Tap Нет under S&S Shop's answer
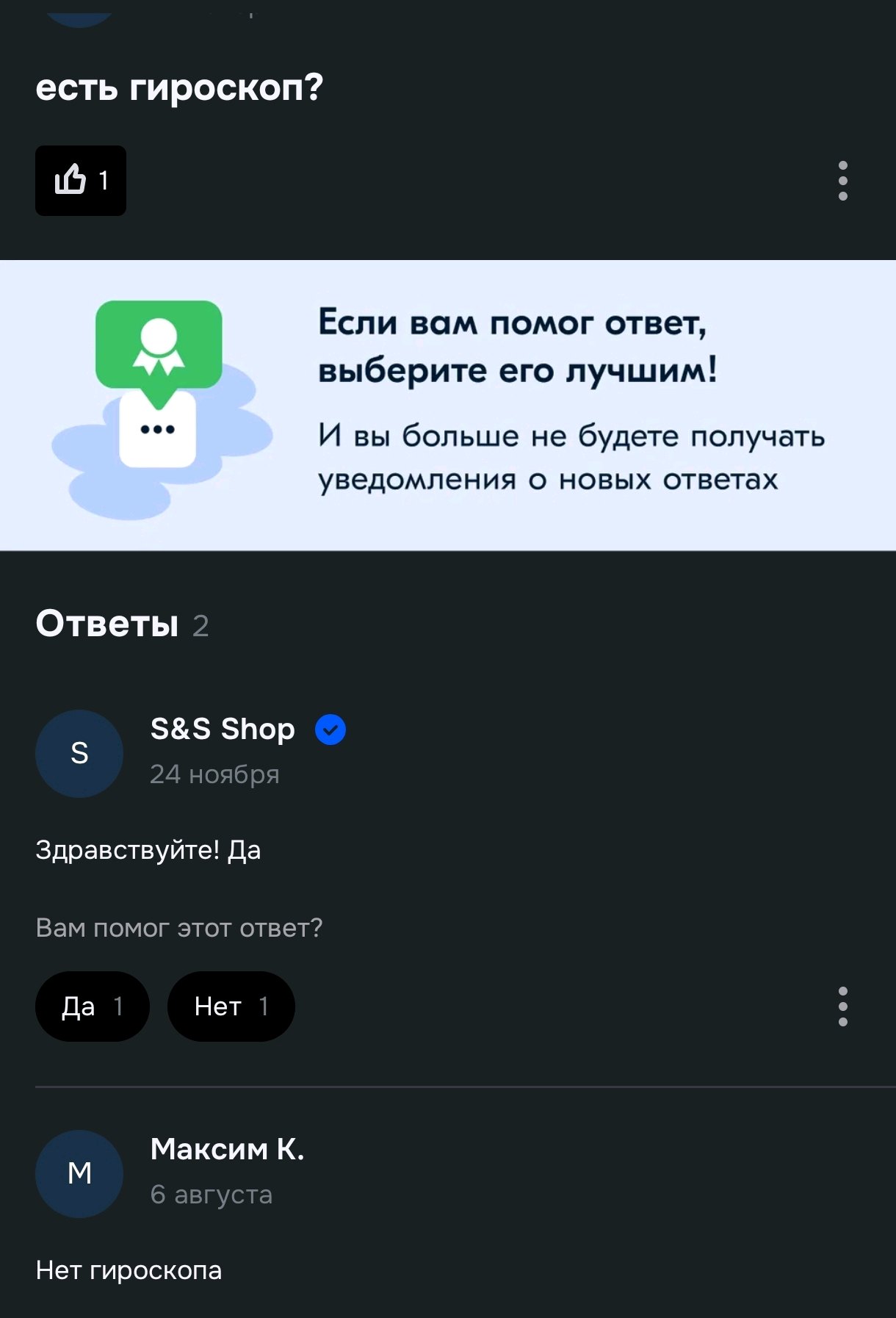896x1318 pixels. click(231, 1006)
